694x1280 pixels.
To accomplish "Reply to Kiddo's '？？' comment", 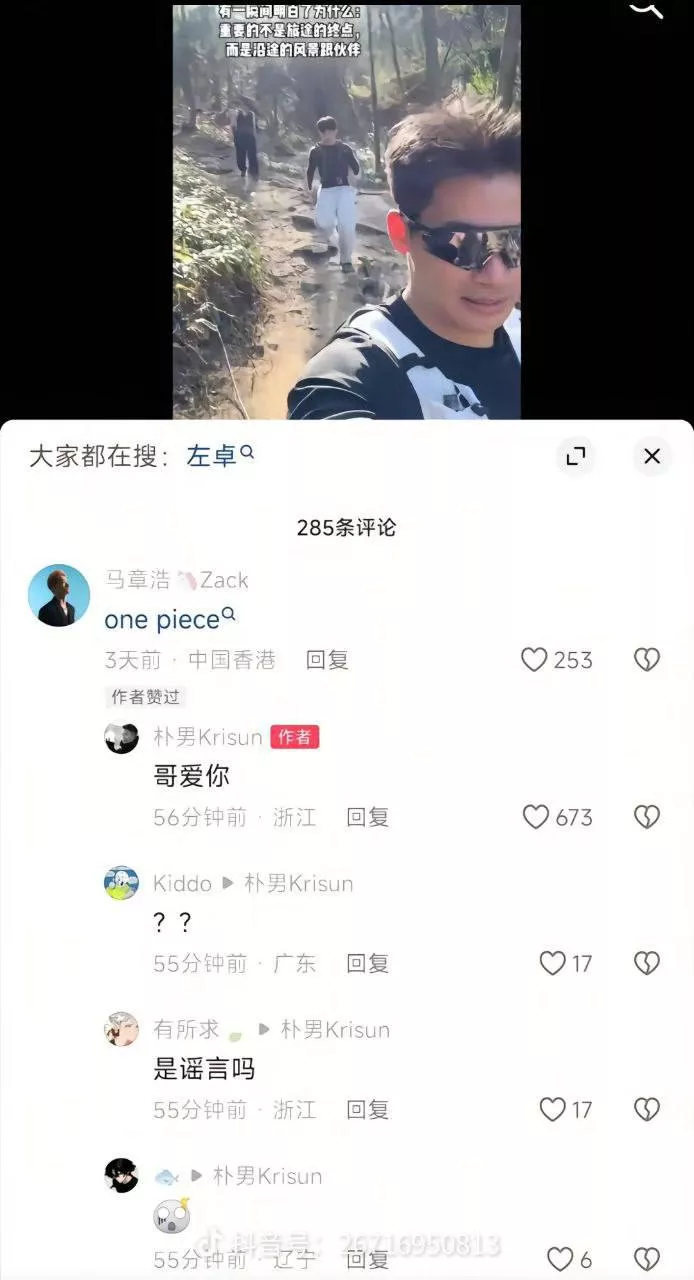I will (367, 963).
